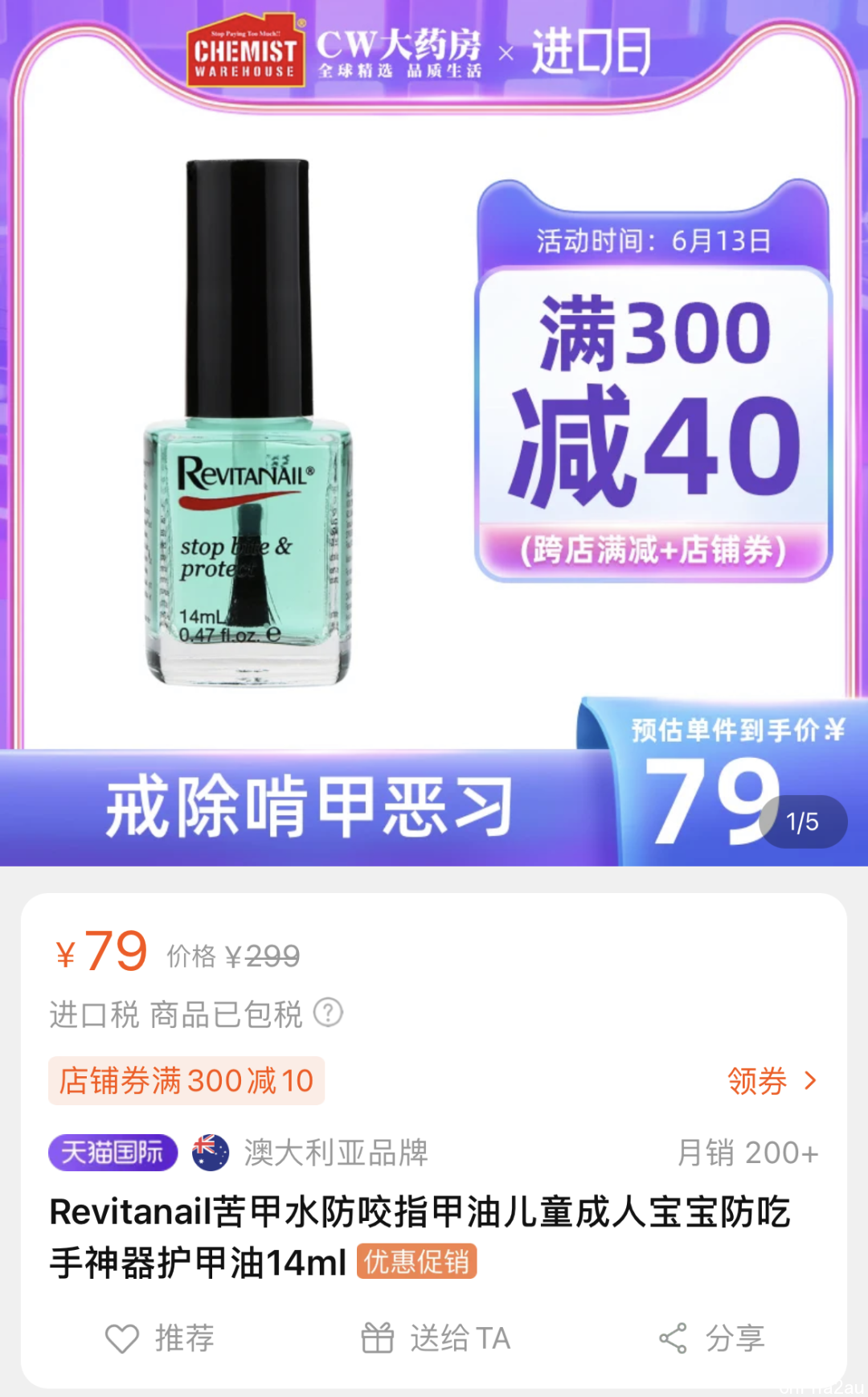868x1397 pixels.
Task: Tap the 推荐 heart button
Action: [160, 1338]
